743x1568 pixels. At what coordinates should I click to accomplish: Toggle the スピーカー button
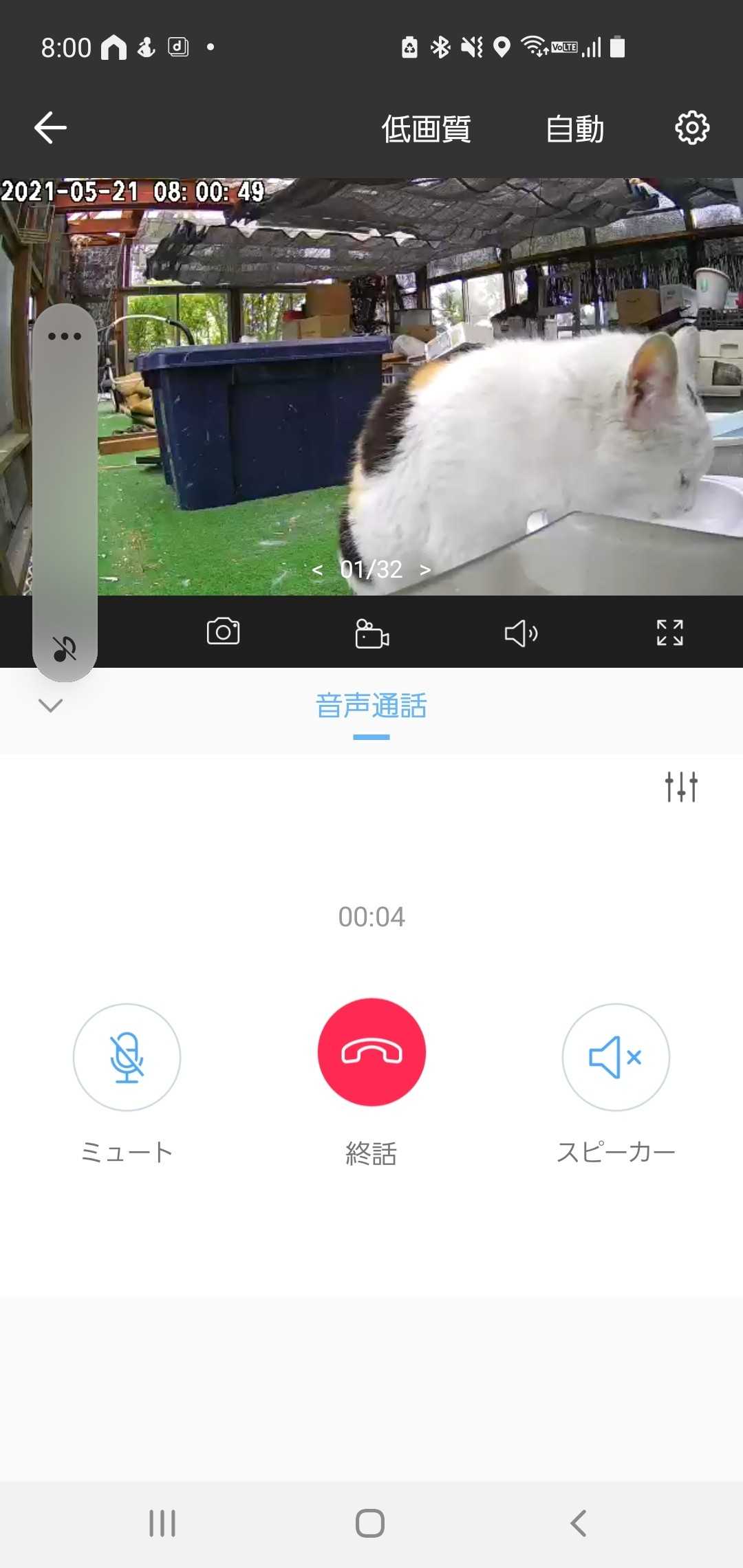coord(616,1057)
